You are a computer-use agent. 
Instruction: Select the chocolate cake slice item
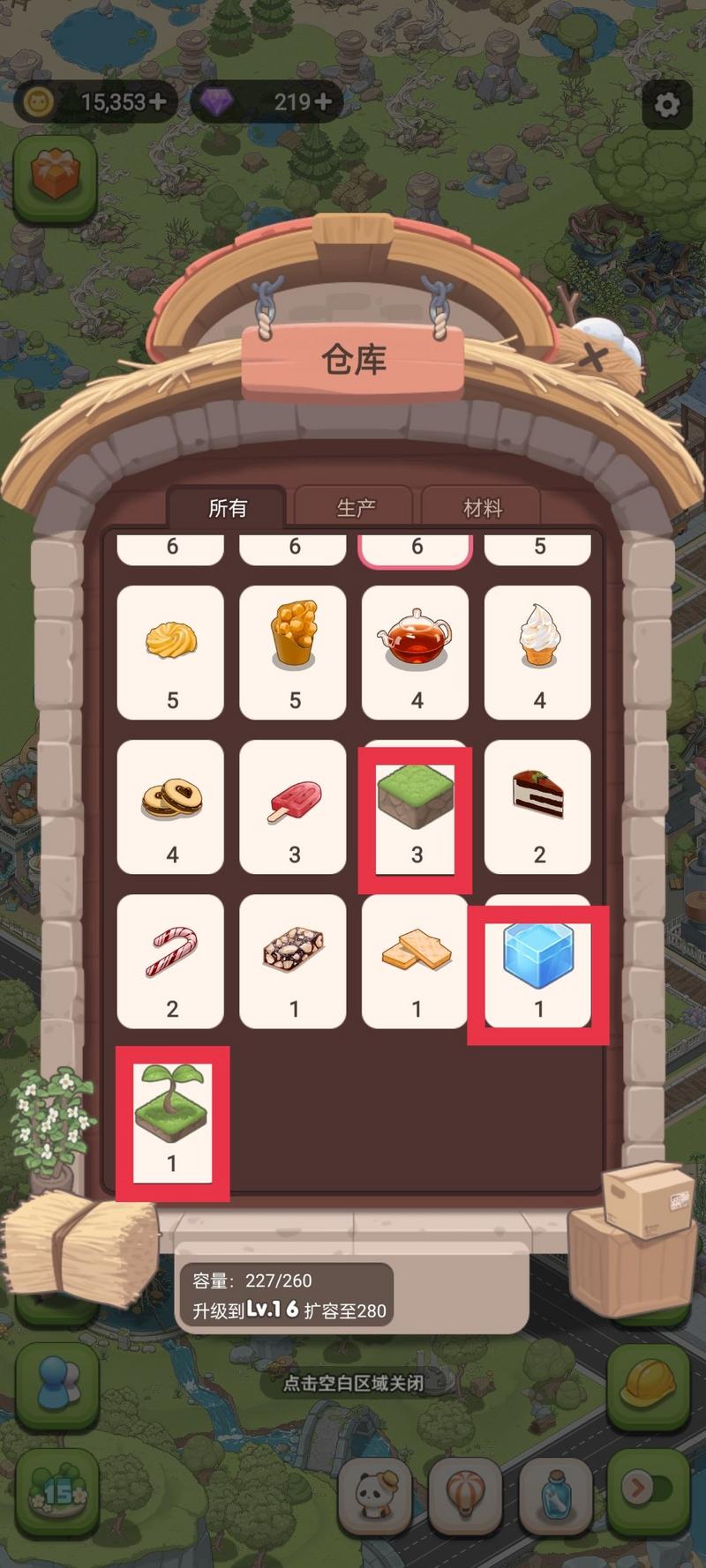tap(537, 807)
